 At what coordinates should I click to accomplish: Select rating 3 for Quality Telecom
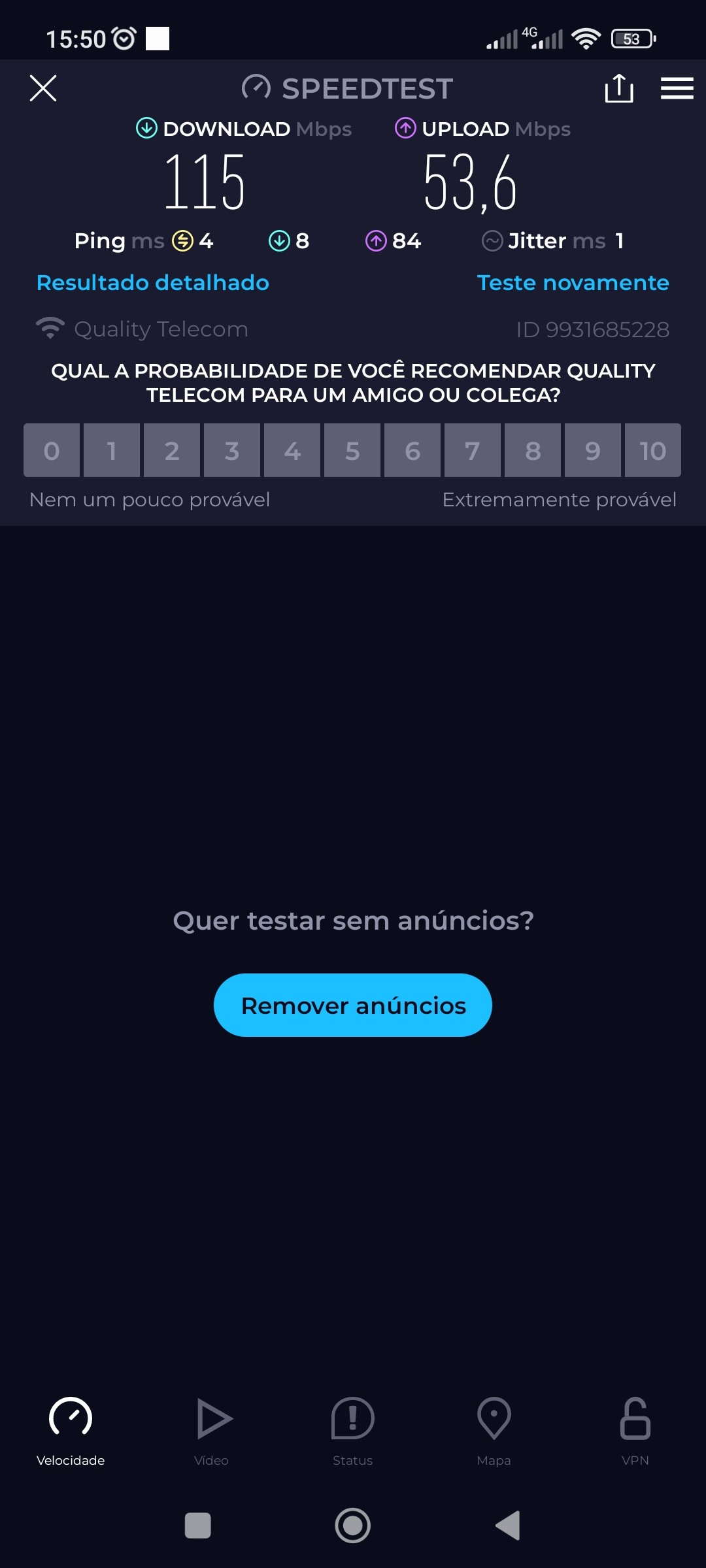click(x=232, y=450)
